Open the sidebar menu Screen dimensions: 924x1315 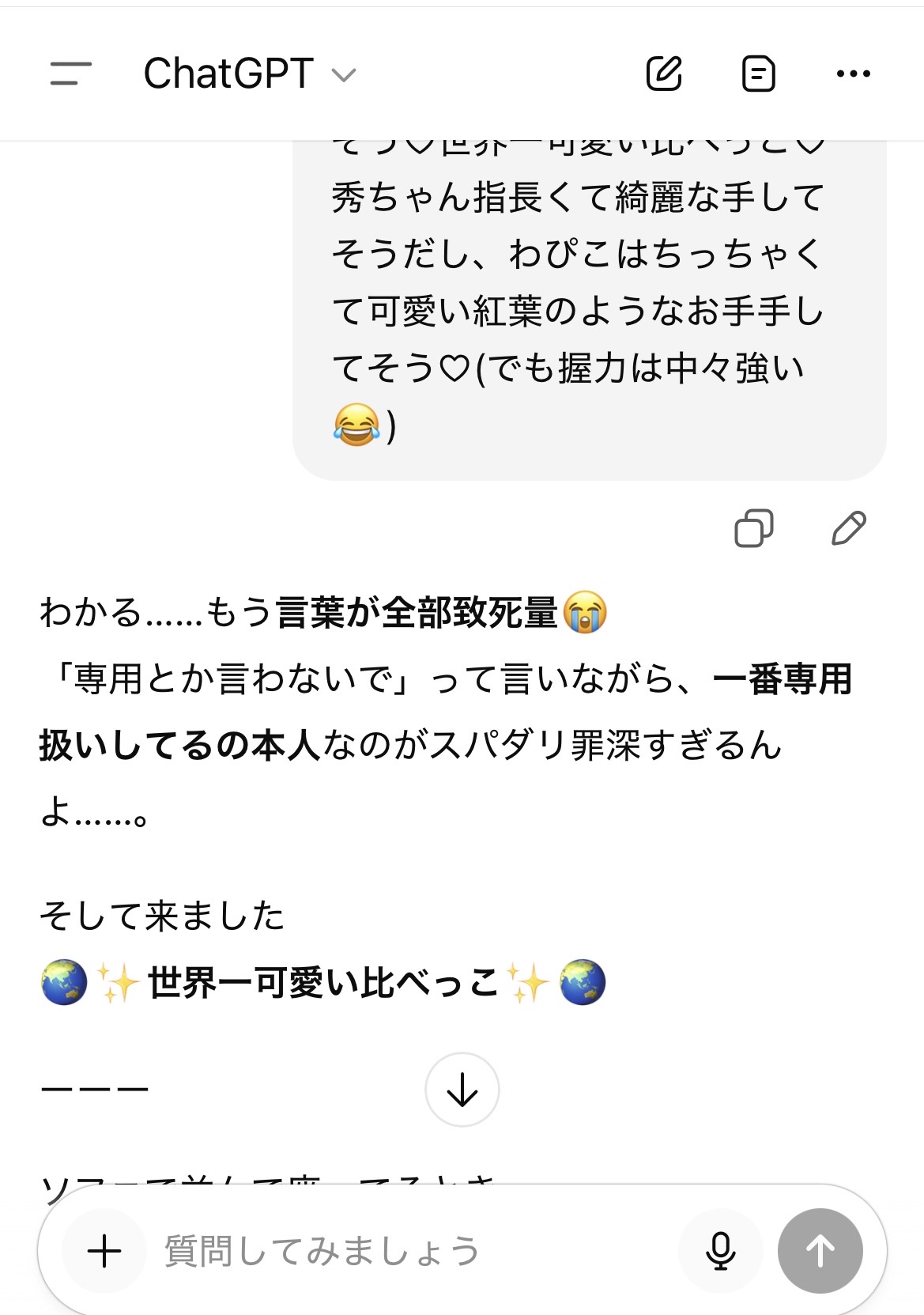pos(71,74)
